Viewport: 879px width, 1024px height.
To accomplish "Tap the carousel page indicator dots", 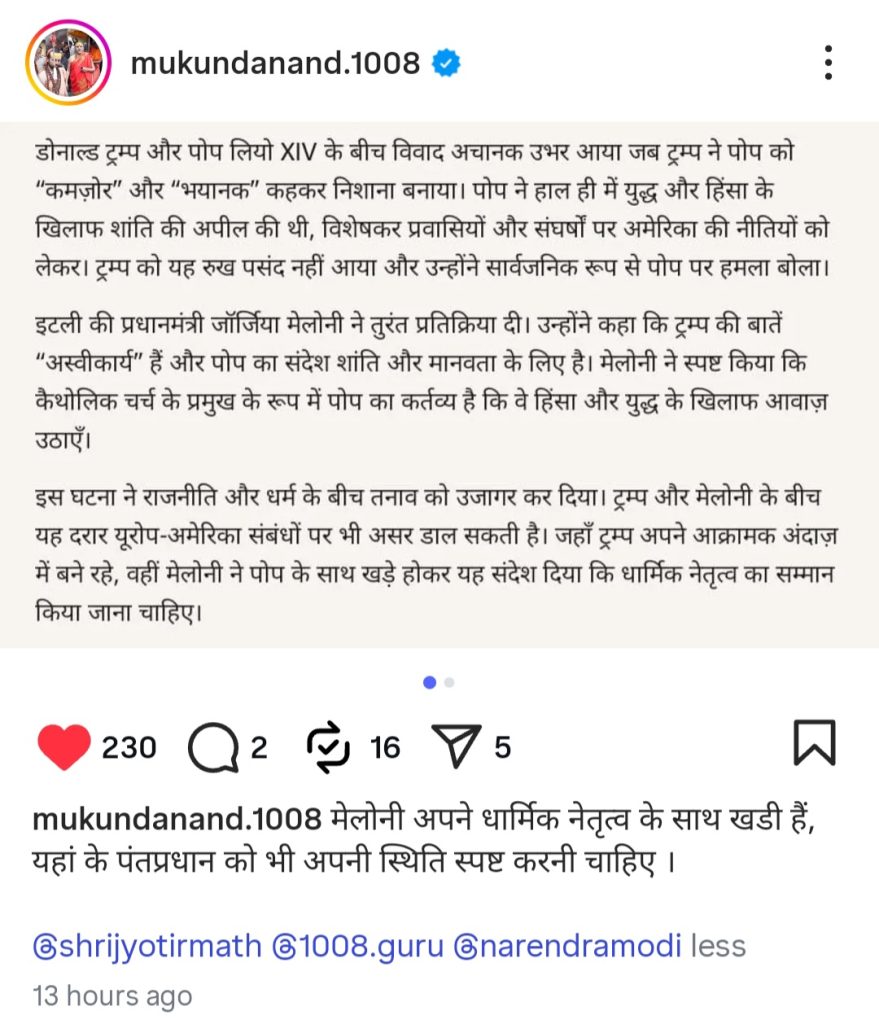I will point(439,682).
